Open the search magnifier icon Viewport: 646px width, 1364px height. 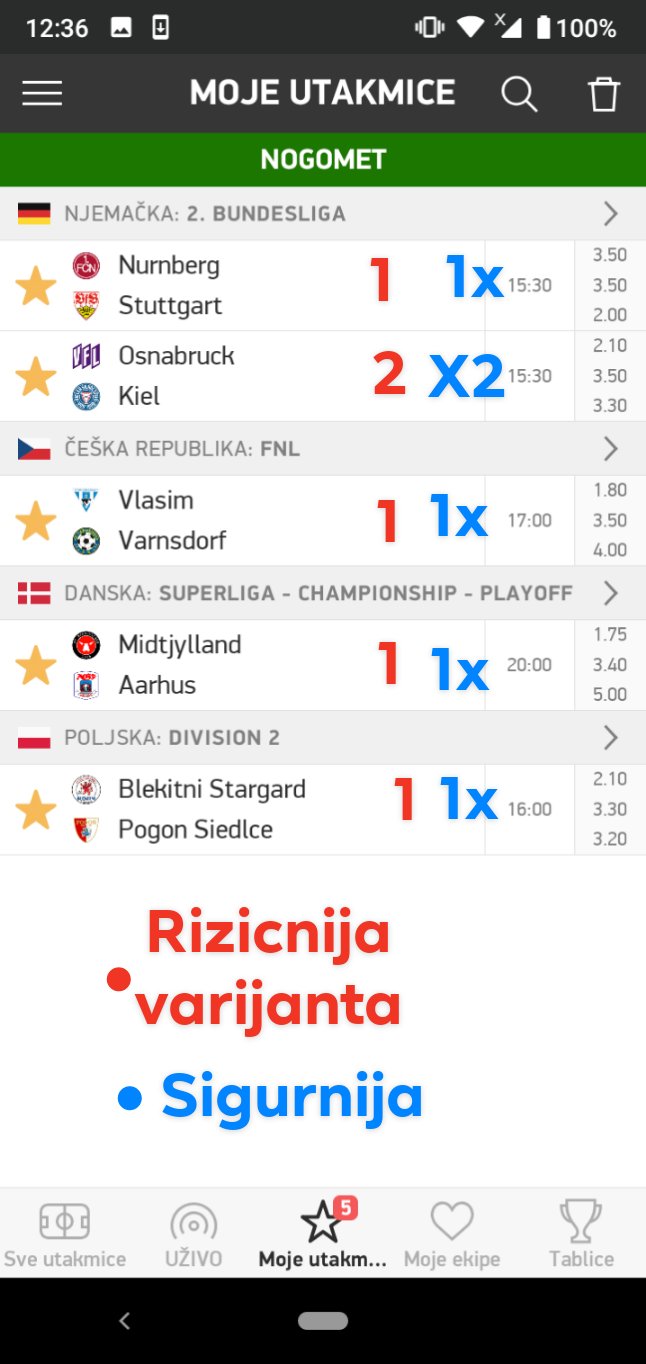[519, 94]
